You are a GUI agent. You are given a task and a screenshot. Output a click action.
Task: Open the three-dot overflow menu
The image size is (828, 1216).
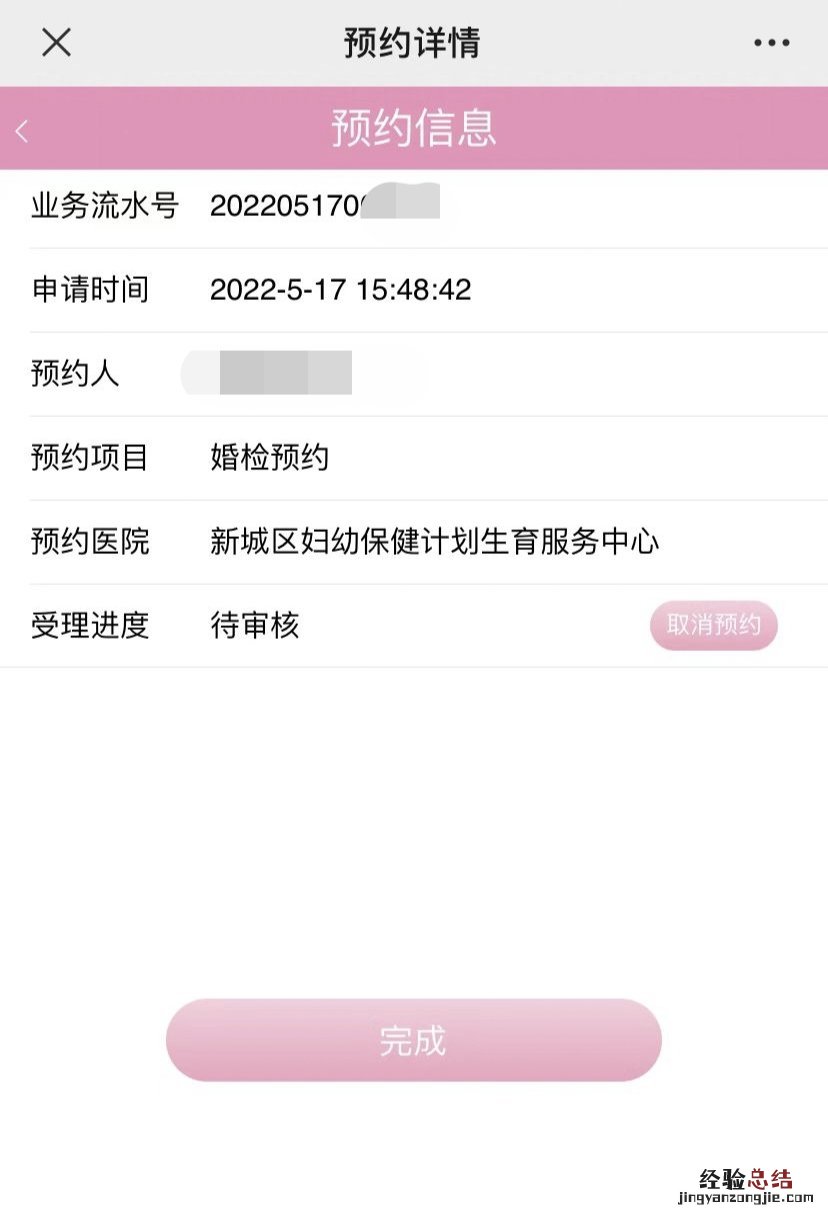click(x=771, y=43)
